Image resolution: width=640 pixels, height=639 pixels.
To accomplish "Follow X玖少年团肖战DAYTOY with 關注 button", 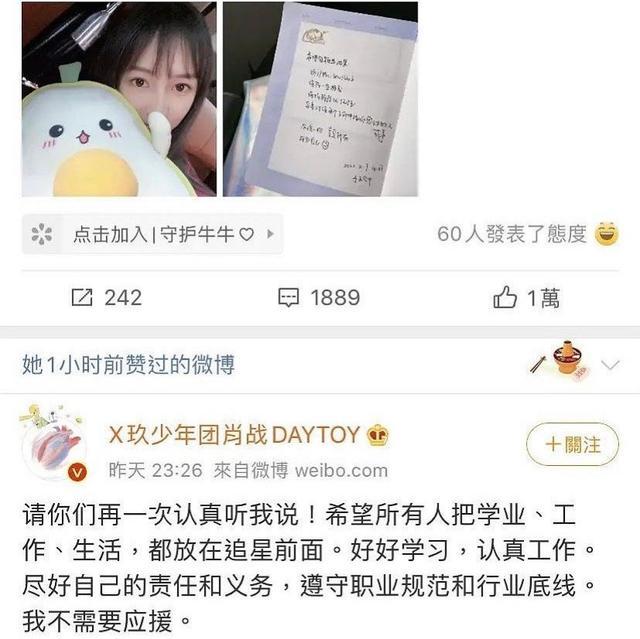I will (x=572, y=444).
